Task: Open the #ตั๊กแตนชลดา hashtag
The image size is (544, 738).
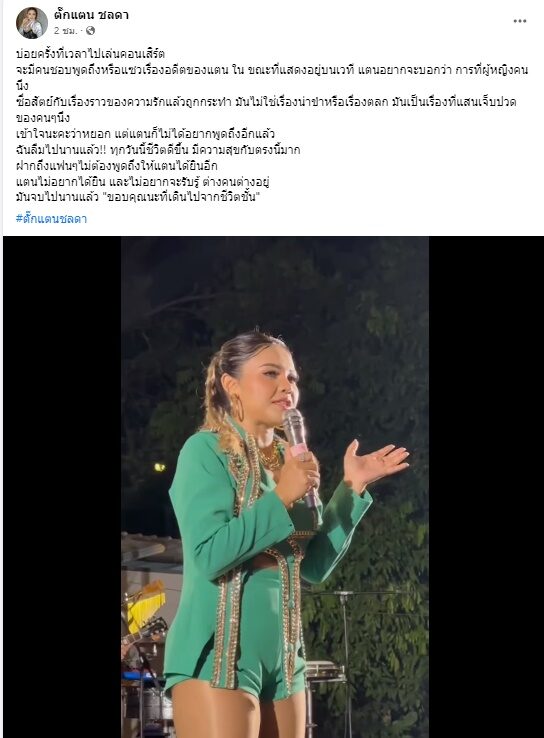Action: (51, 219)
